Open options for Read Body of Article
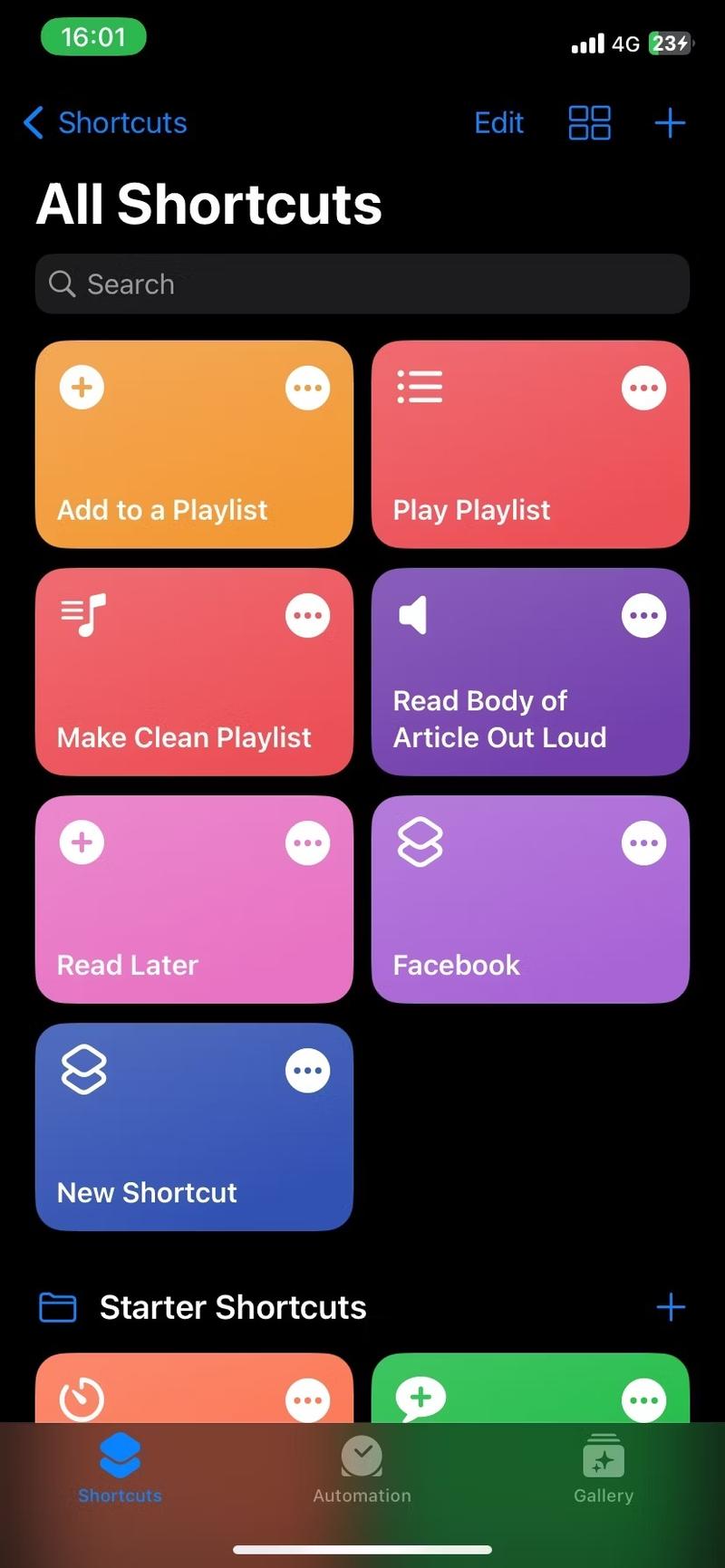The width and height of the screenshot is (725, 1568). (x=643, y=616)
